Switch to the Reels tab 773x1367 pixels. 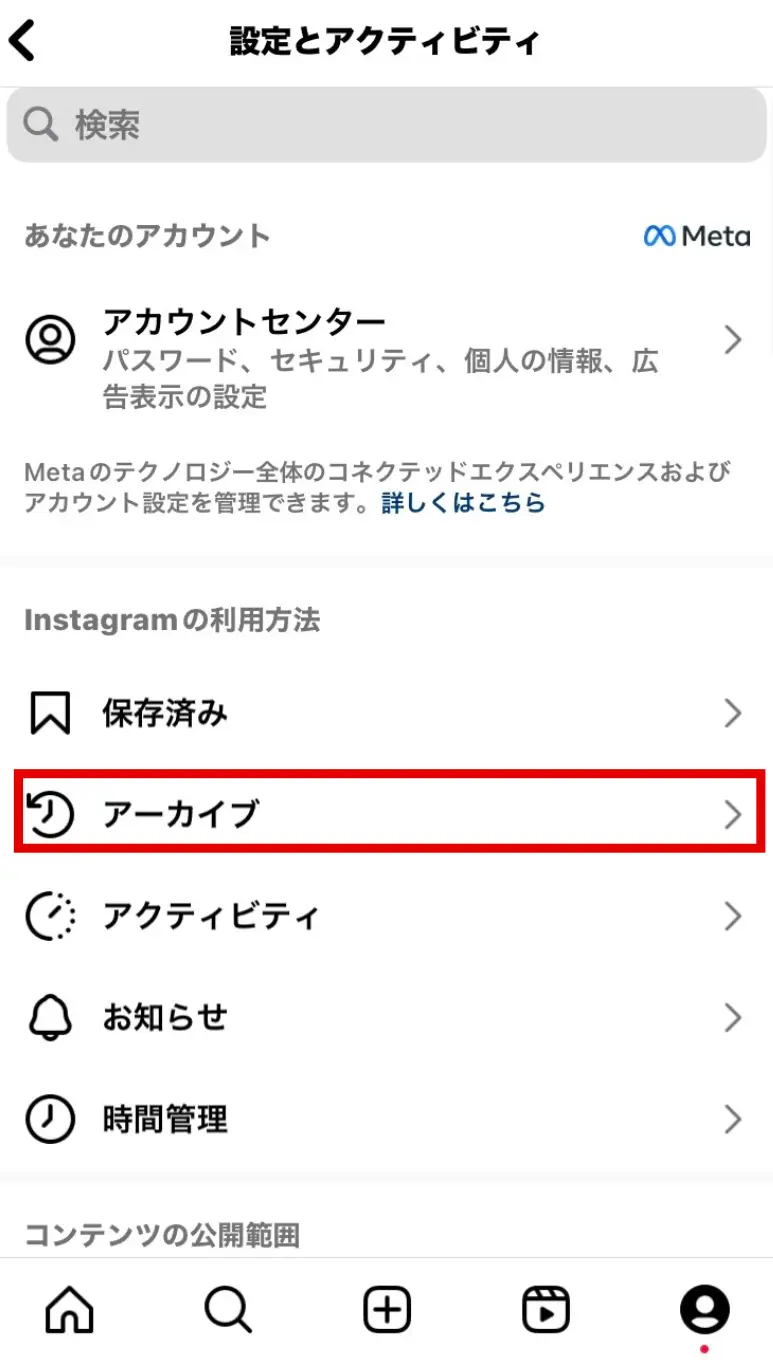[x=546, y=1308]
